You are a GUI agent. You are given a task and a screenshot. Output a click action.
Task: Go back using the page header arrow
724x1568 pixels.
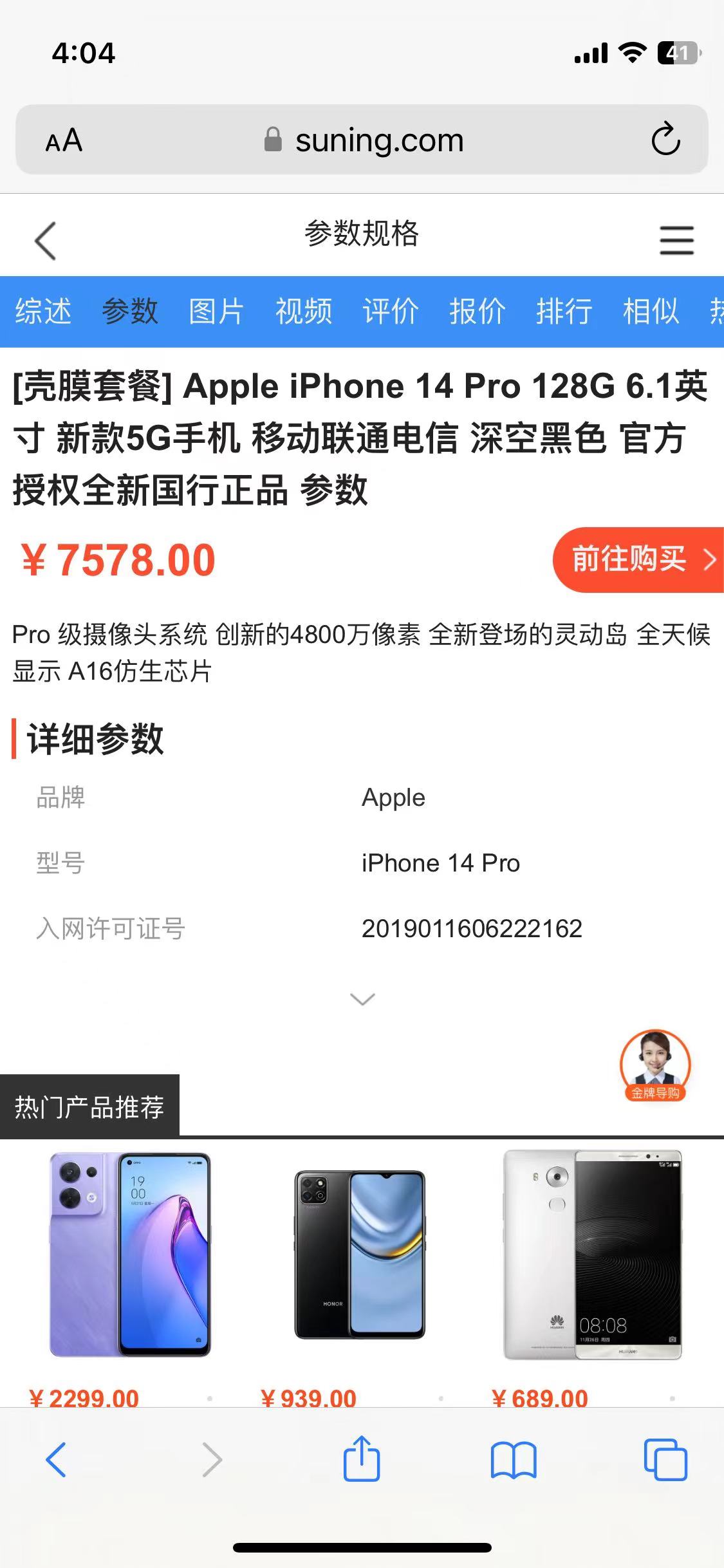click(x=45, y=240)
